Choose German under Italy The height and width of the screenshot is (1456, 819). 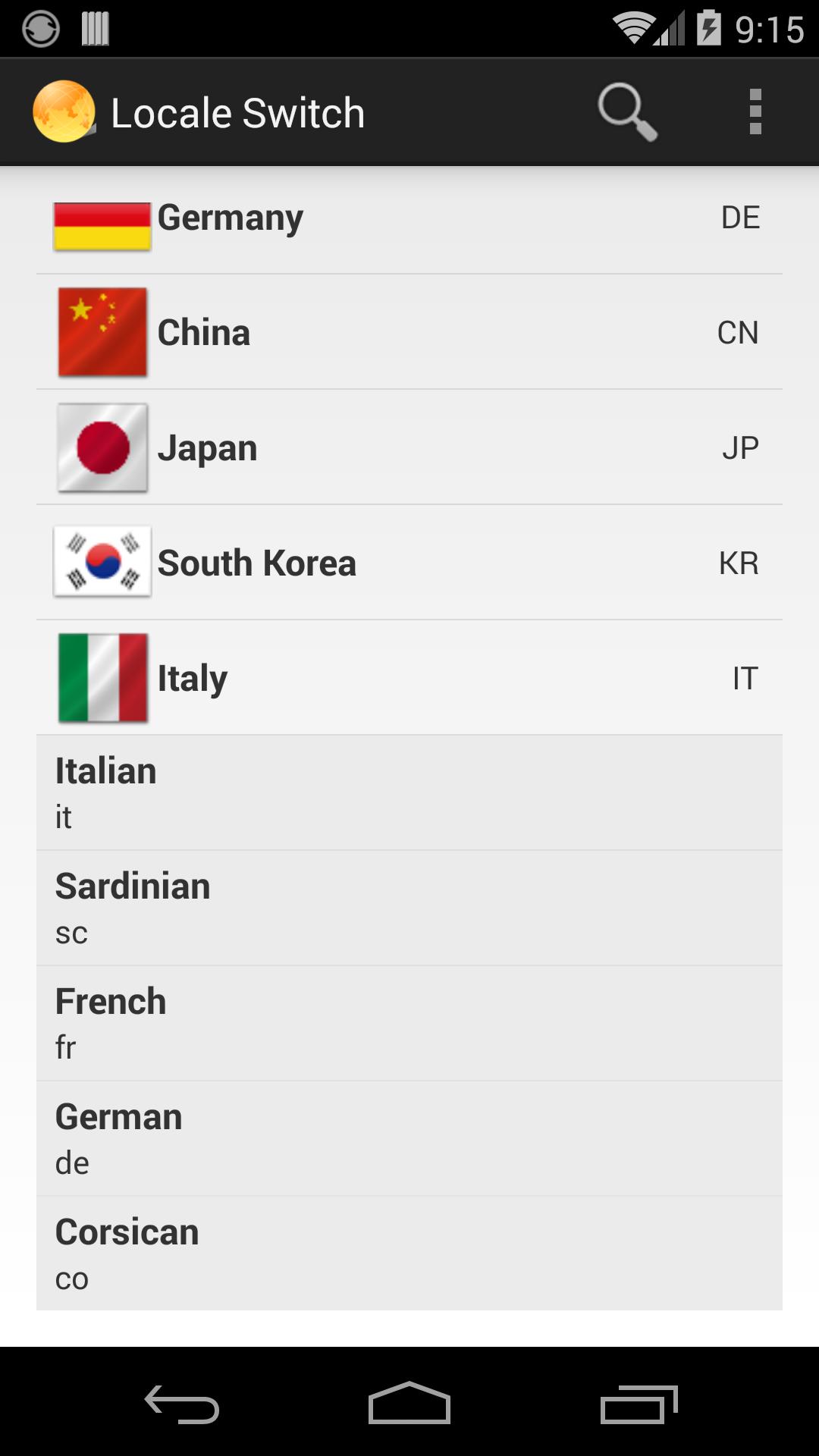point(409,1139)
